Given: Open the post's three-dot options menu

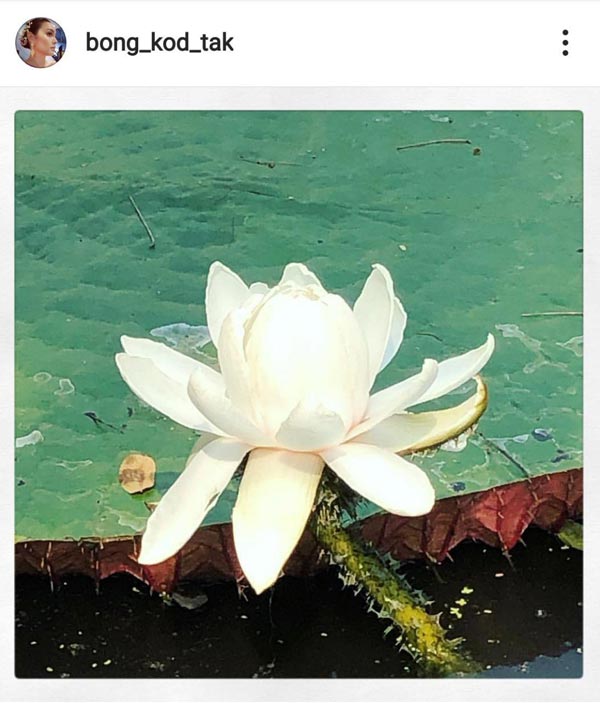Looking at the screenshot, I should (x=565, y=42).
